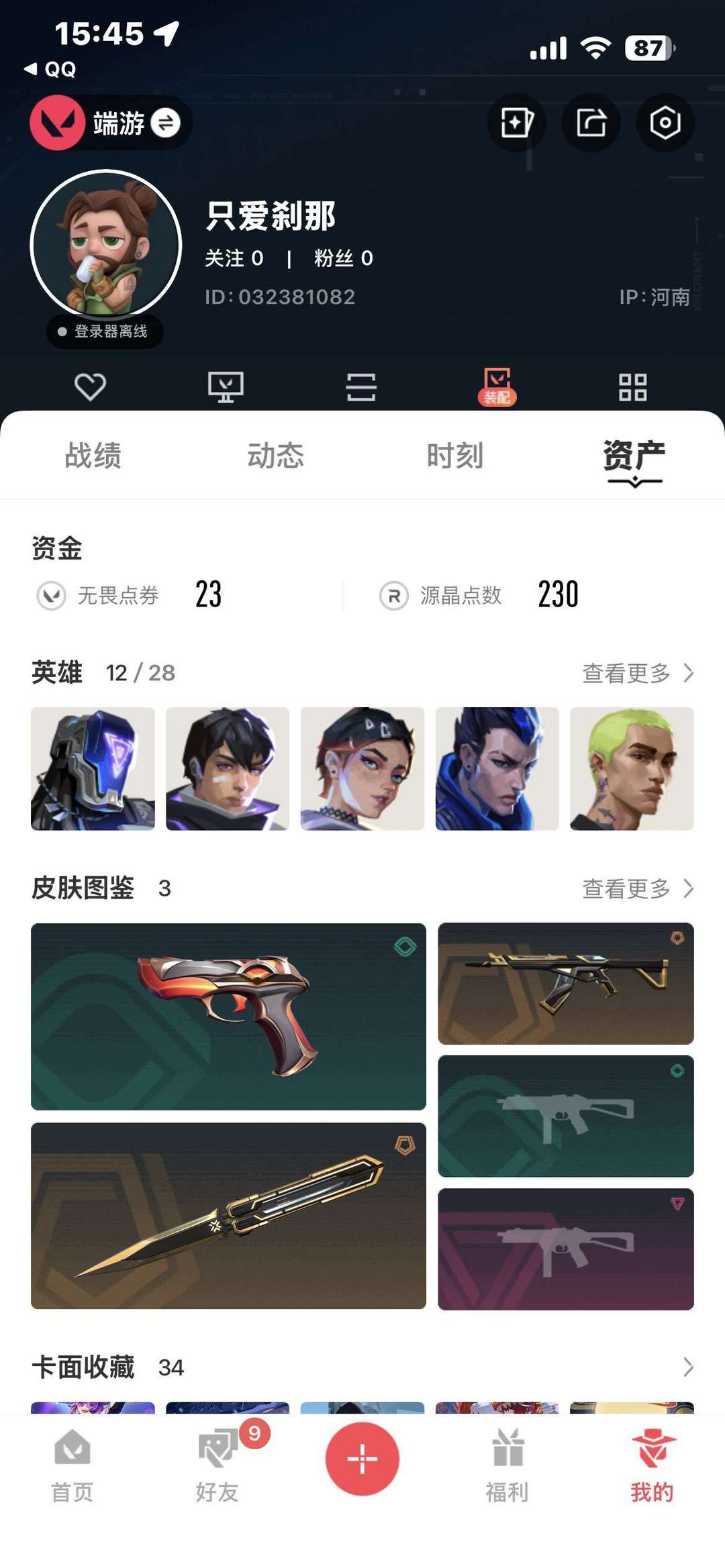Image resolution: width=725 pixels, height=1568 pixels.
Task: Open the card/ticket icon in top bar
Action: (516, 123)
